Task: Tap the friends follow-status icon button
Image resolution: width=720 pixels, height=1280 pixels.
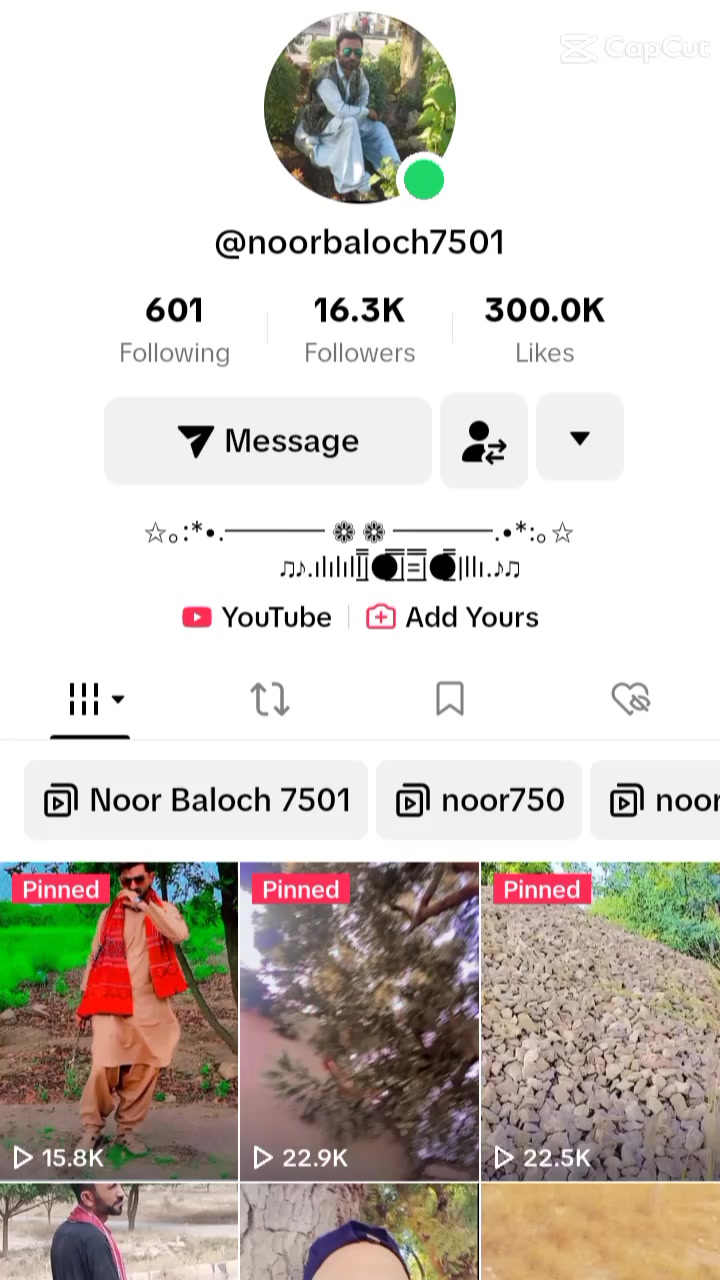Action: [484, 441]
